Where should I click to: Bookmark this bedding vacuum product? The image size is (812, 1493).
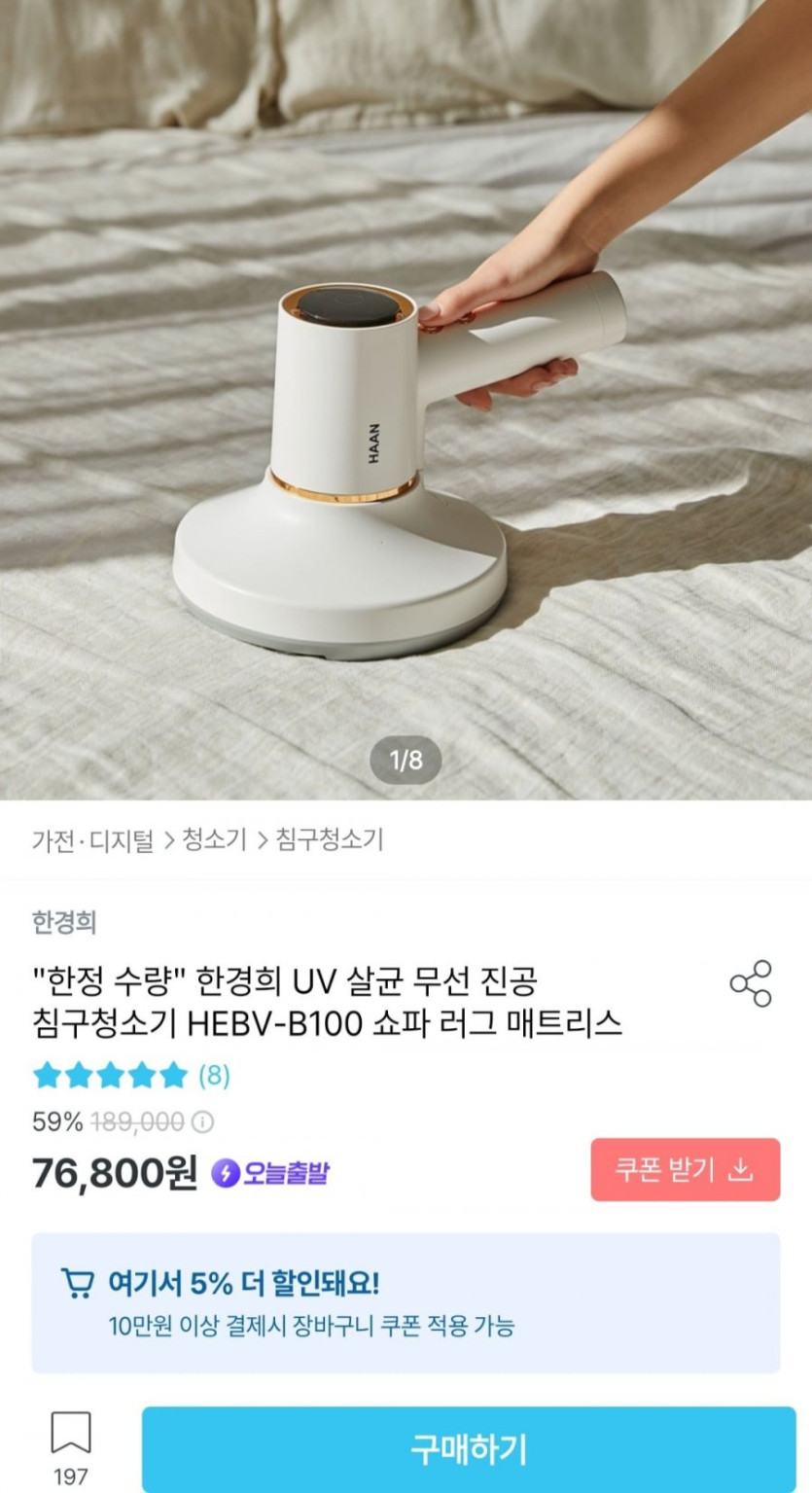point(70,1435)
